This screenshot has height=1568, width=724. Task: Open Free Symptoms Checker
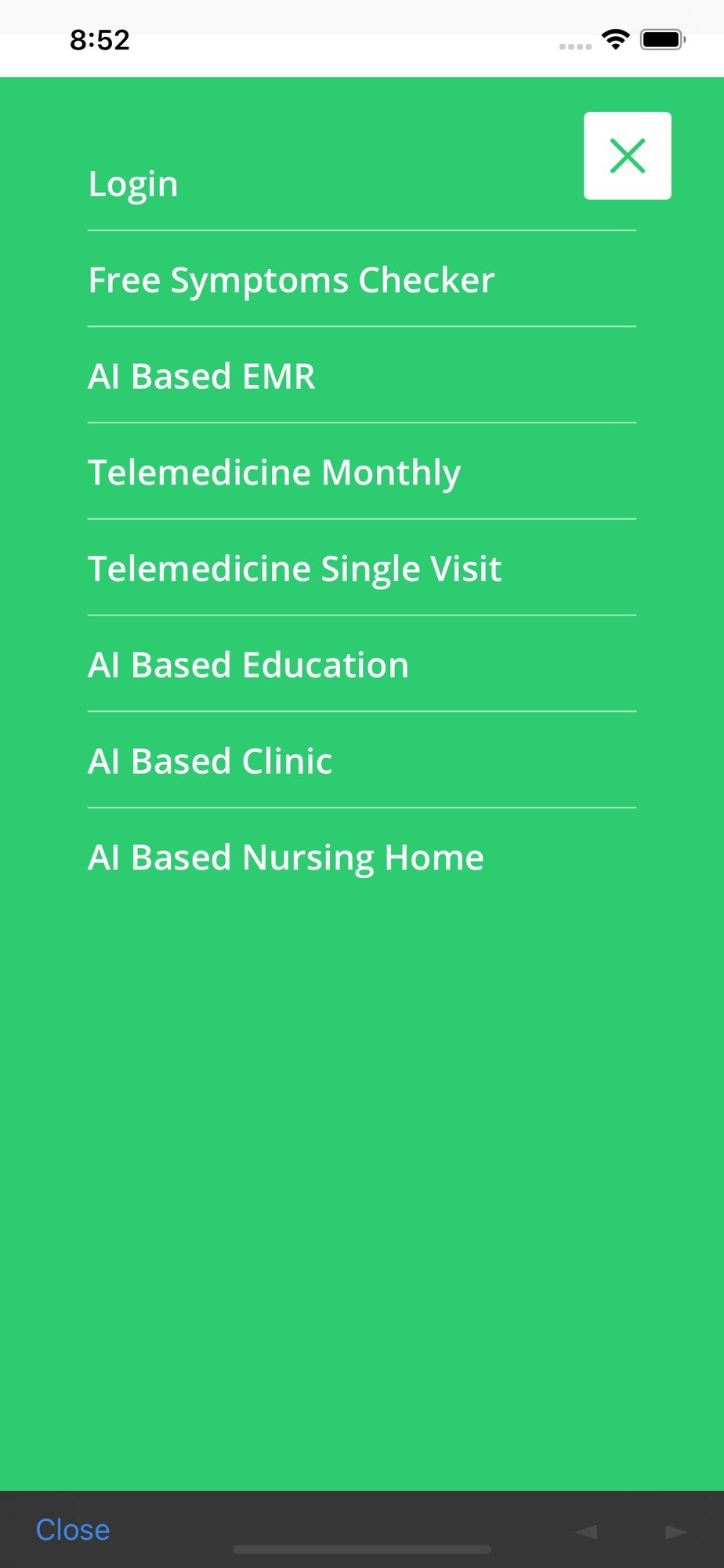click(291, 280)
